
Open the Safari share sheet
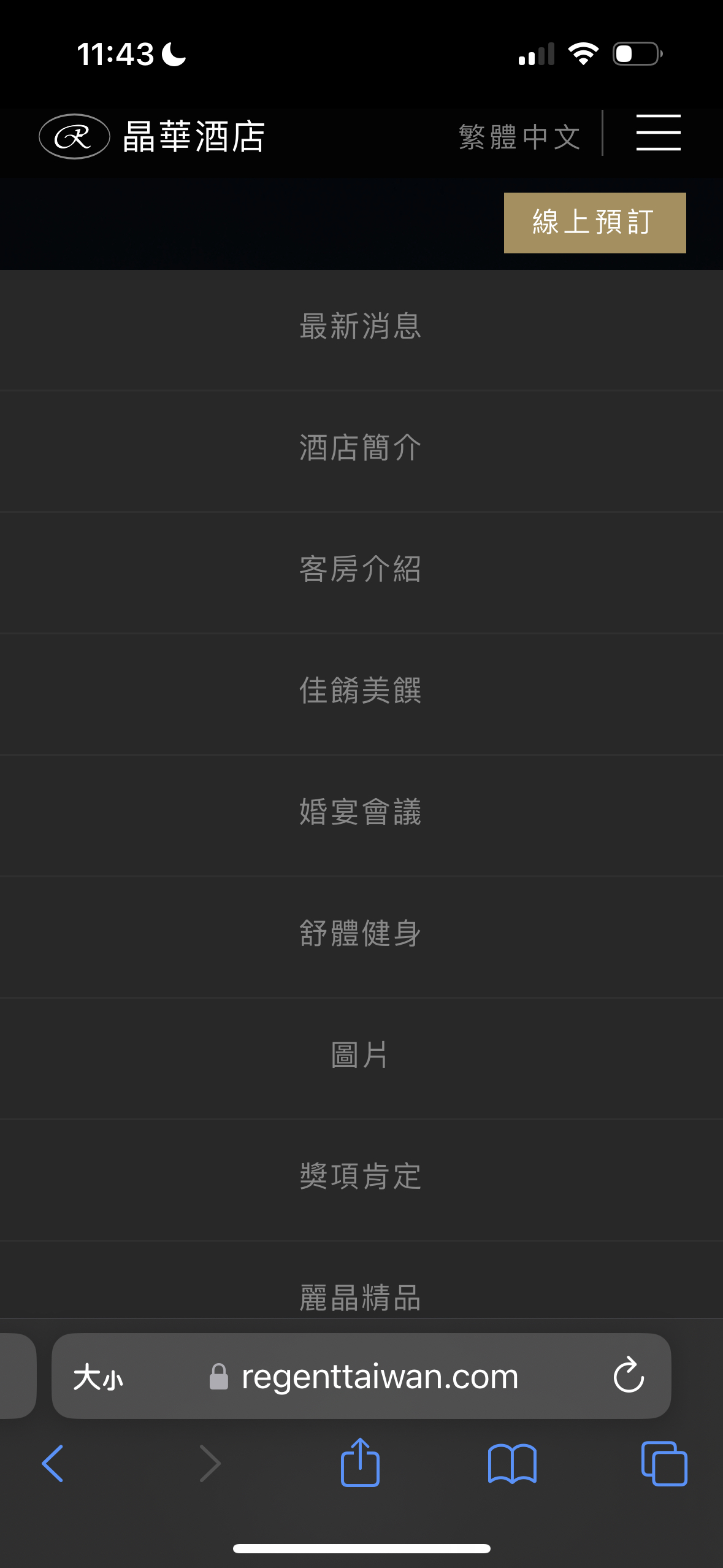click(360, 1462)
